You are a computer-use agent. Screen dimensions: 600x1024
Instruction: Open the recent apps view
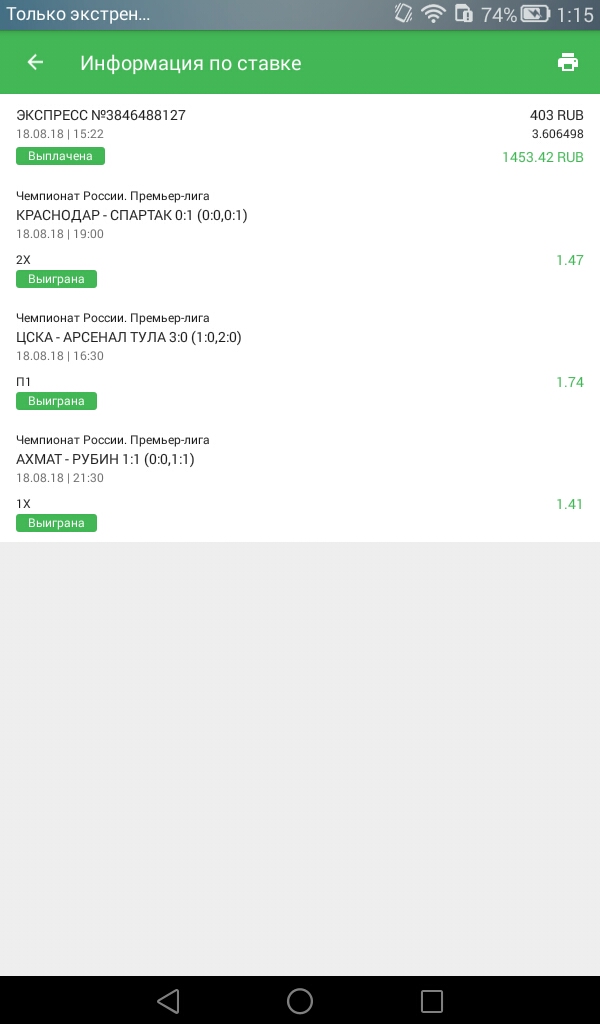pos(432,1000)
